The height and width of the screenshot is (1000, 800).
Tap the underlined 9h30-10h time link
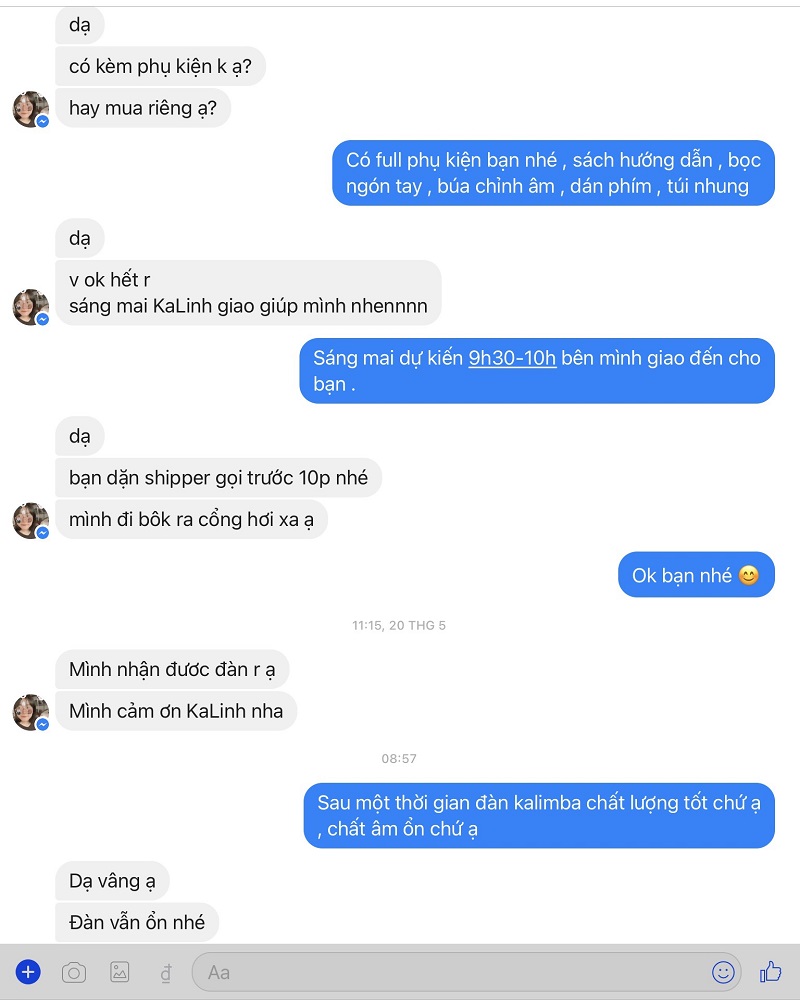[512, 358]
